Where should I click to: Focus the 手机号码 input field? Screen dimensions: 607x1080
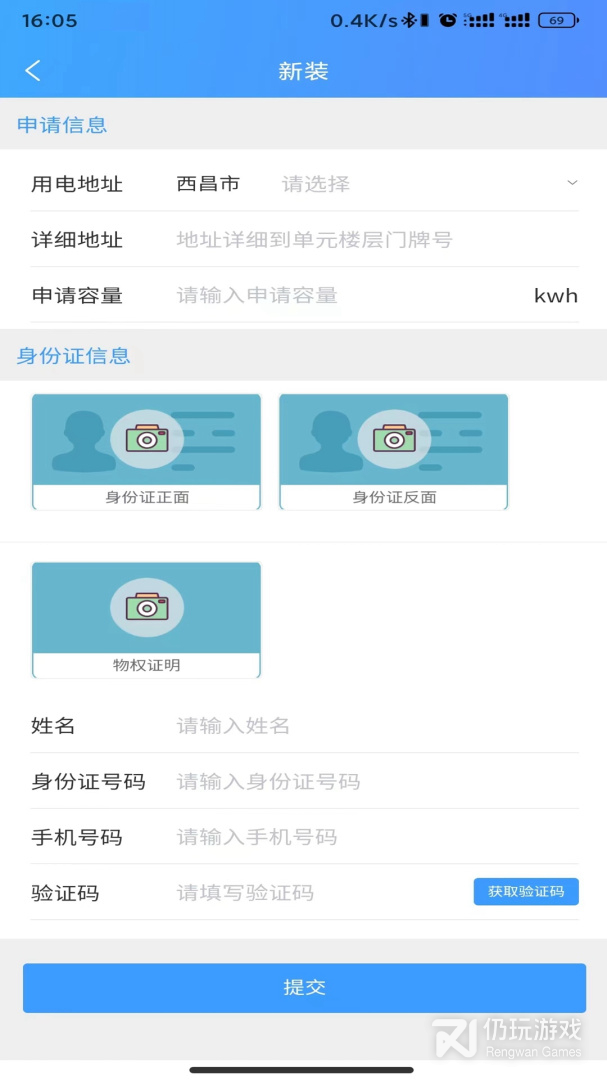tap(377, 837)
